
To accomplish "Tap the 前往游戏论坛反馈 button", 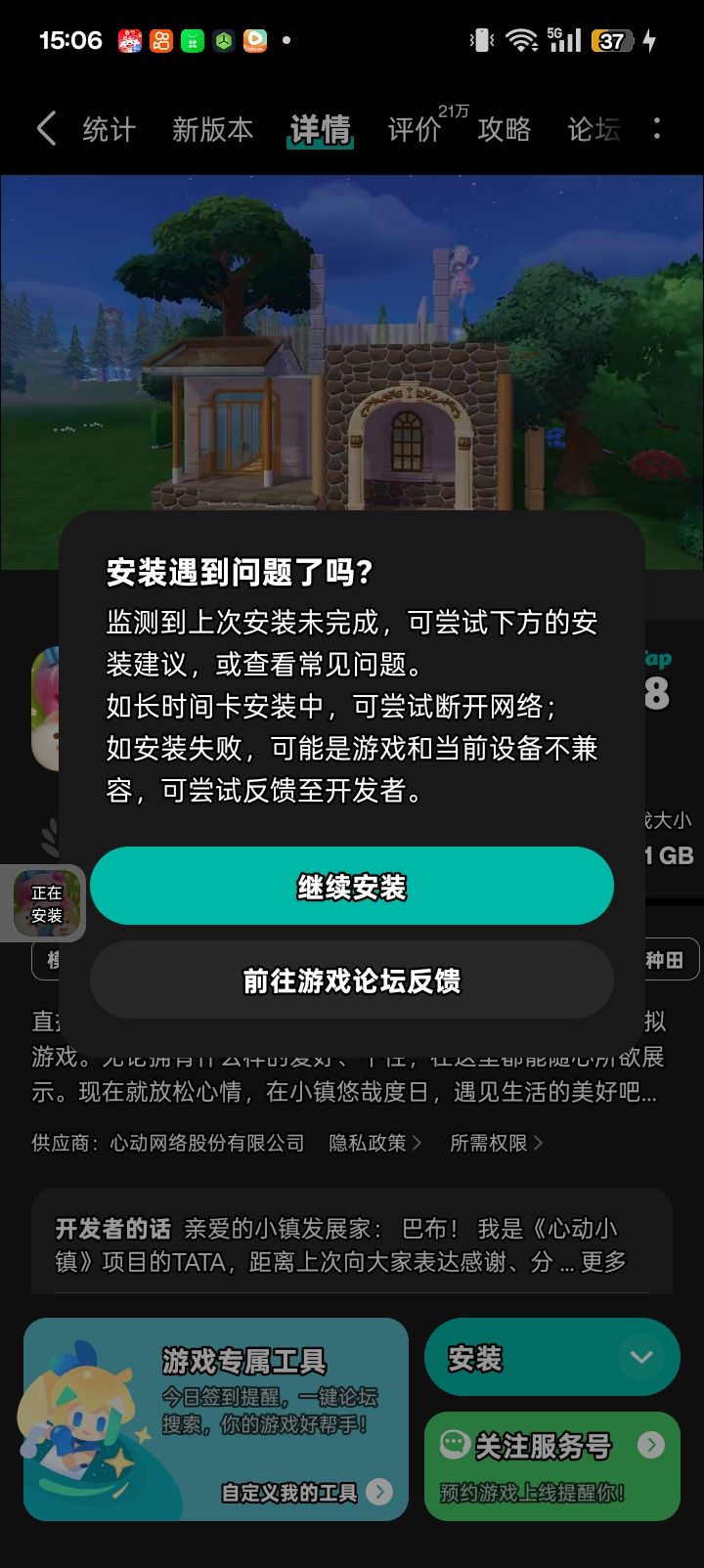I will [352, 980].
